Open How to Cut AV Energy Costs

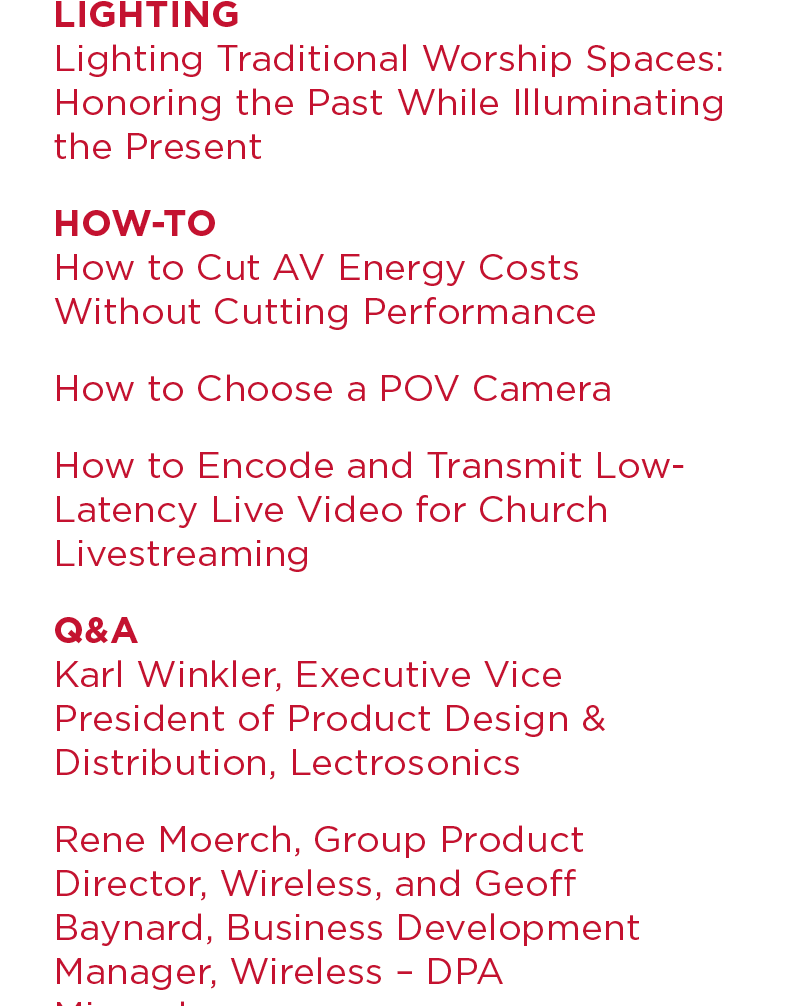coord(324,290)
